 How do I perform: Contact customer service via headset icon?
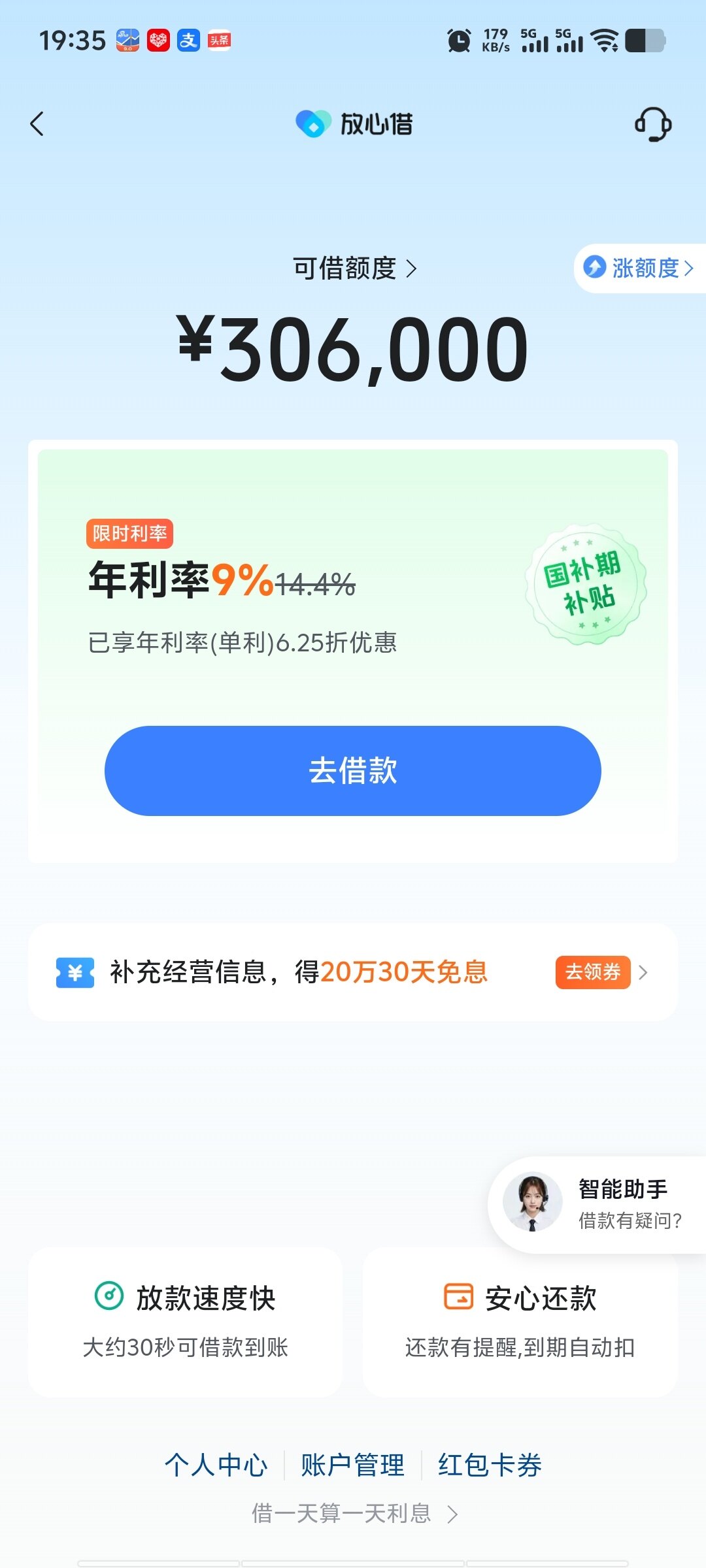point(652,123)
